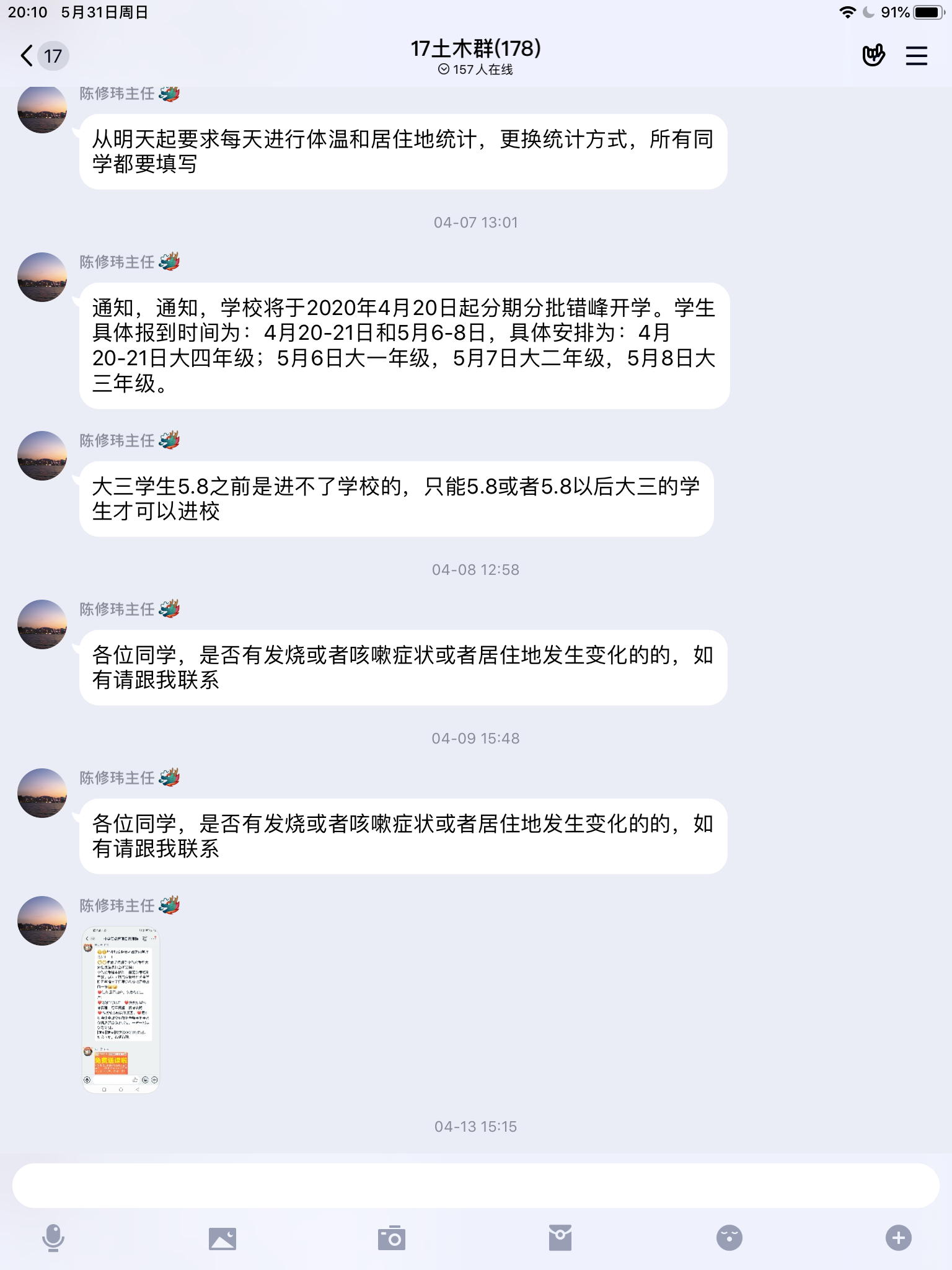
Task: View 陈修玮主任 avatar beside 04-07 13:01 notice
Action: tap(42, 277)
